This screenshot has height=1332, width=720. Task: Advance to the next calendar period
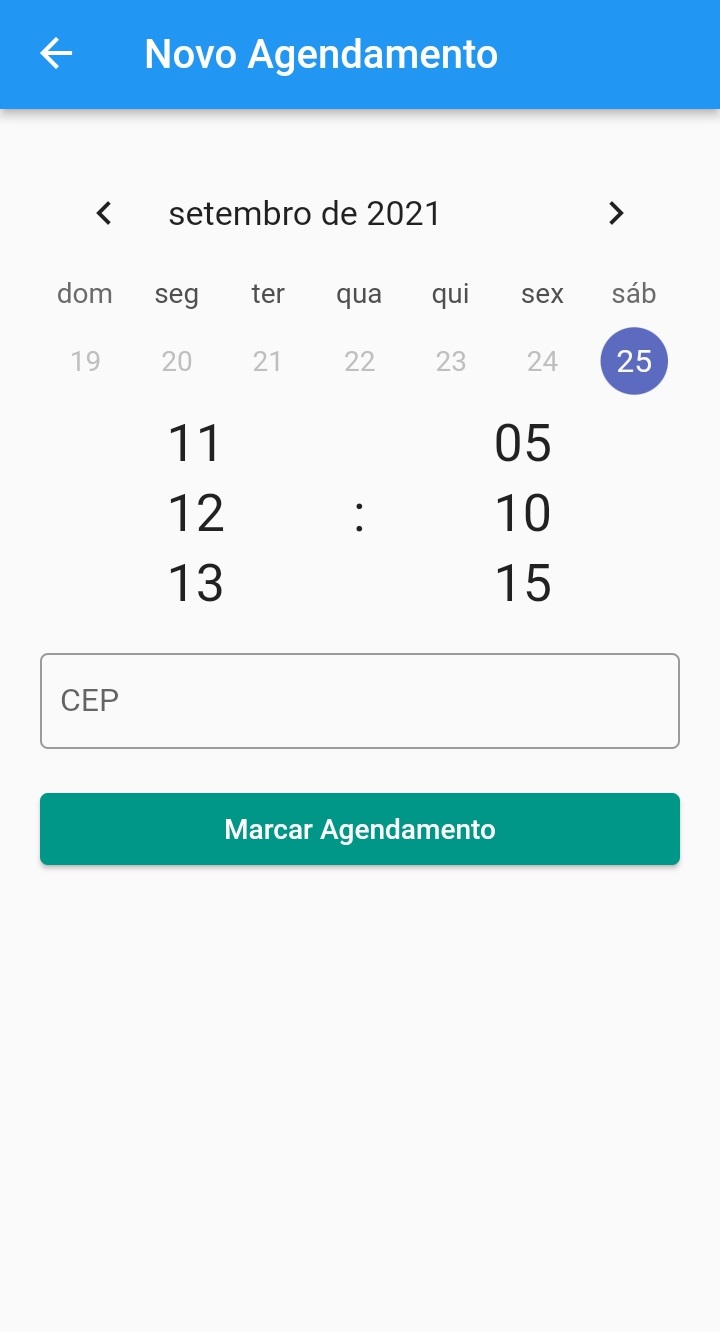[616, 213]
